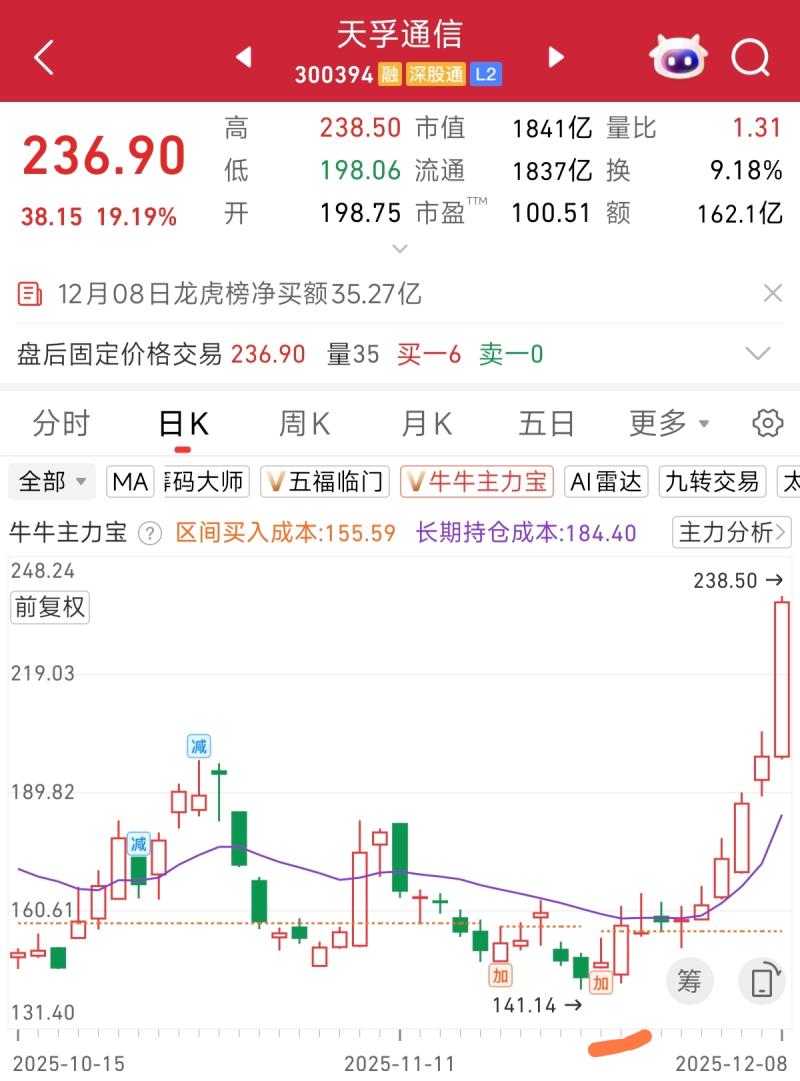Viewport: 800px width, 1081px height.
Task: Dismiss the 龙虎榜 notice banner
Action: [772, 293]
